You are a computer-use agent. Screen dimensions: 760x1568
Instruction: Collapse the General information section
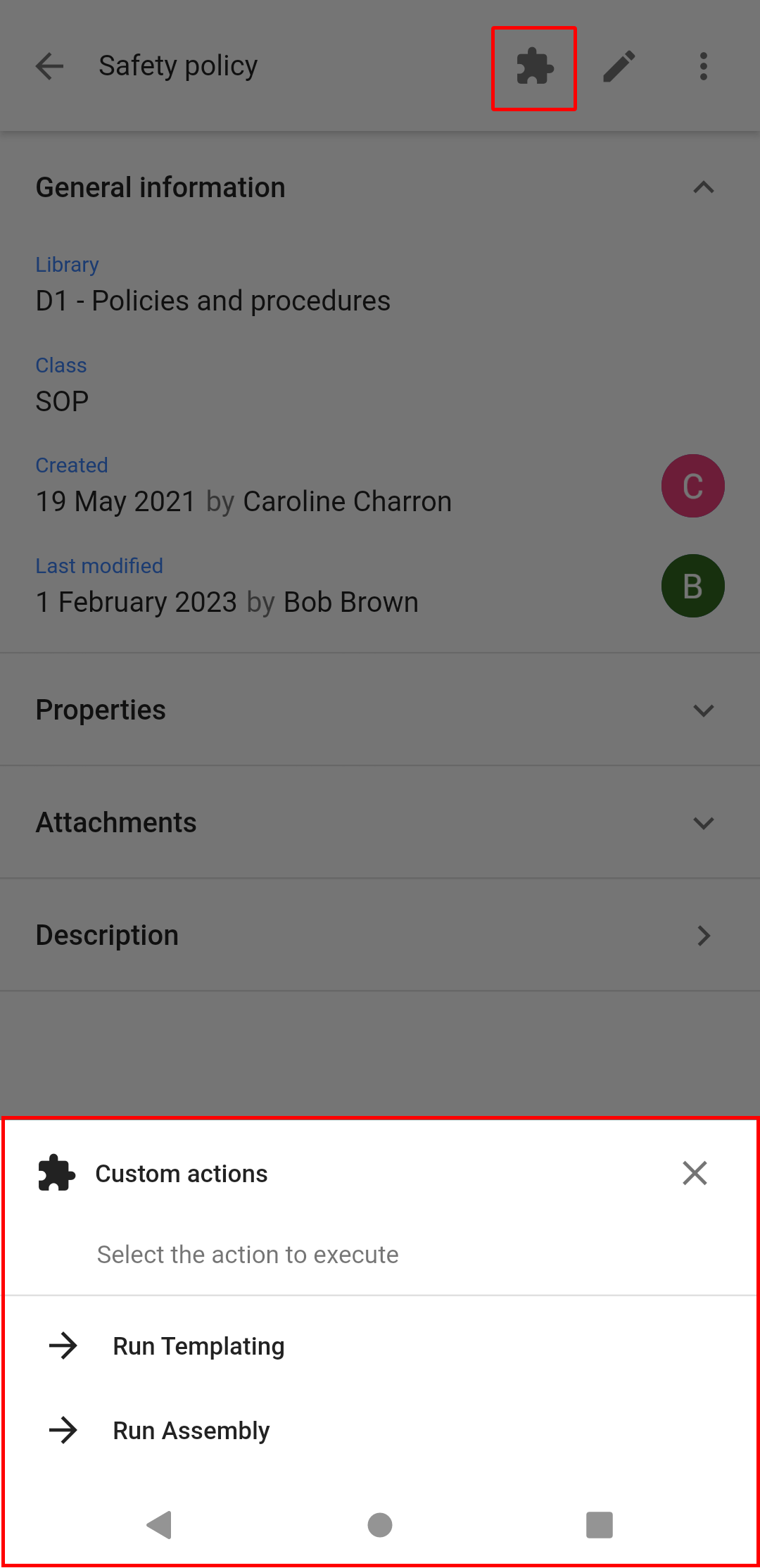[380, 187]
